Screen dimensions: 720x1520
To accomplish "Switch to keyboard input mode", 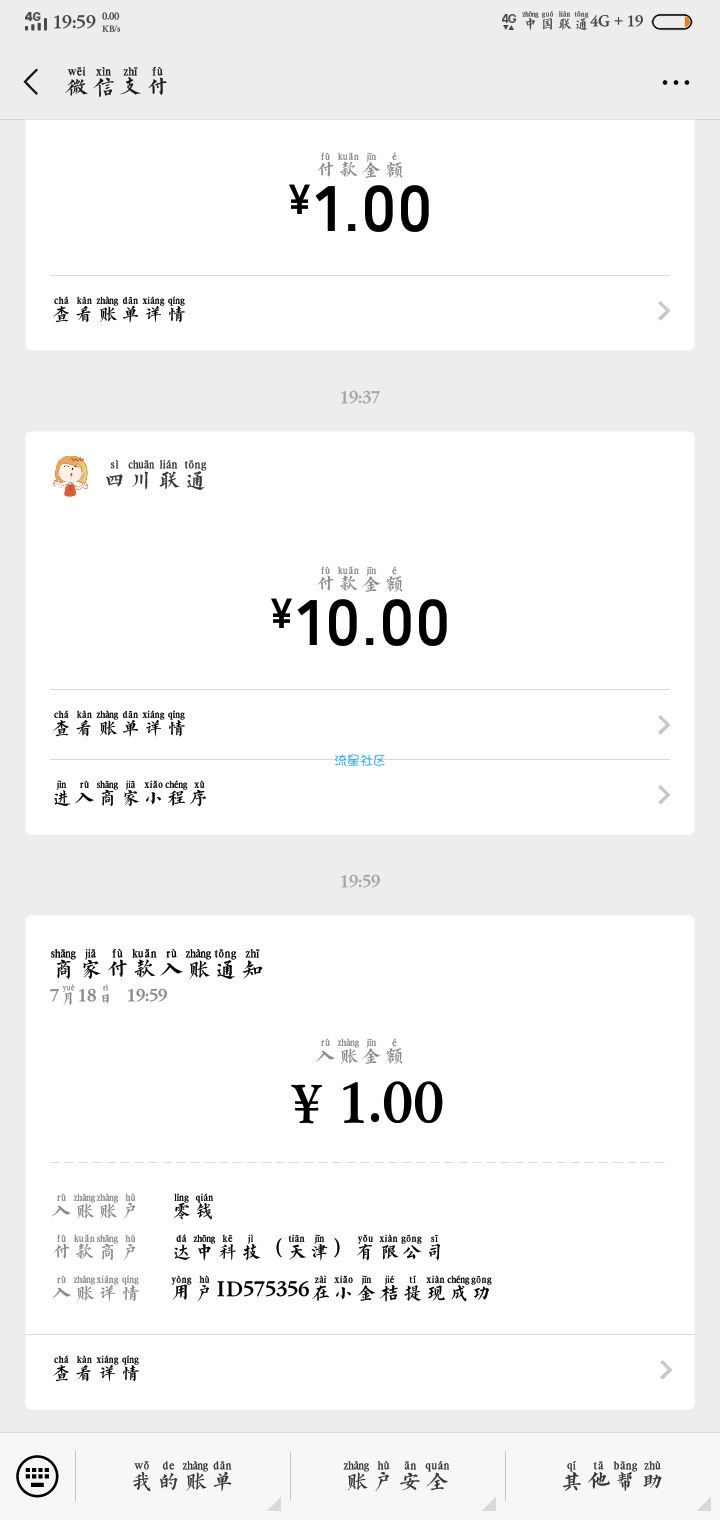I will click(37, 1476).
